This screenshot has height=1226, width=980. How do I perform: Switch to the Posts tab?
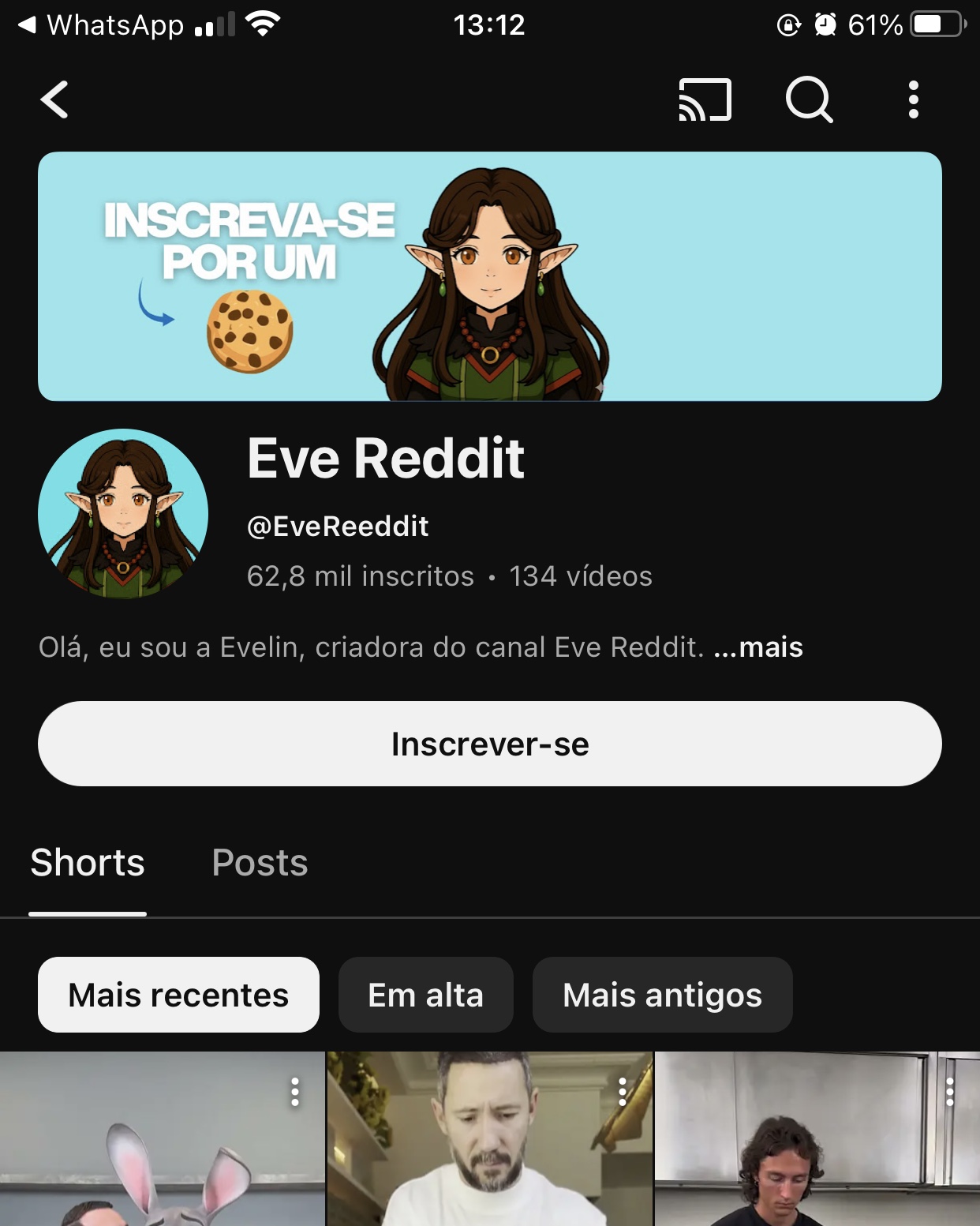[260, 863]
